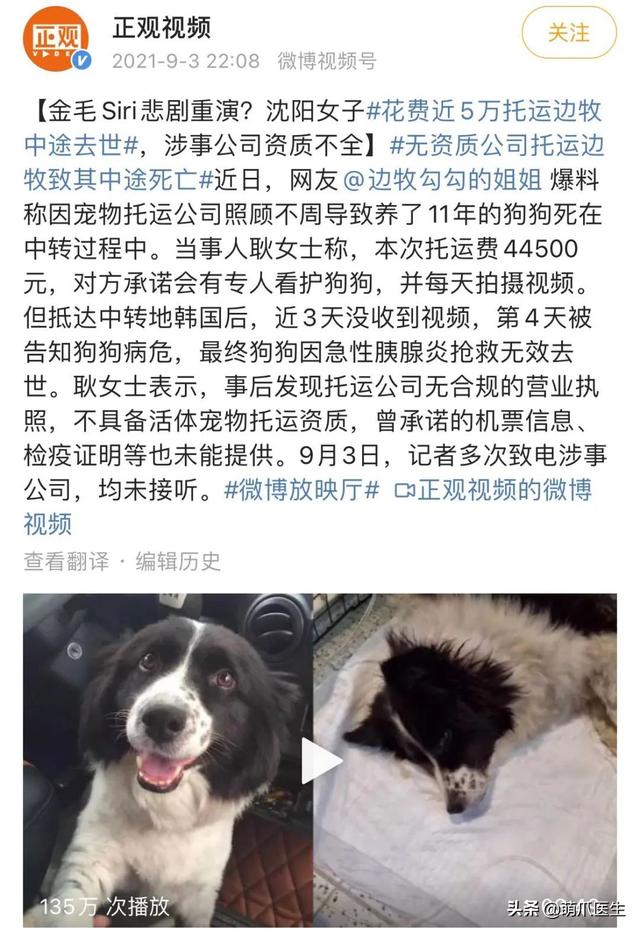
Task: Open 正观视频's profile avatar
Action: 55,42
